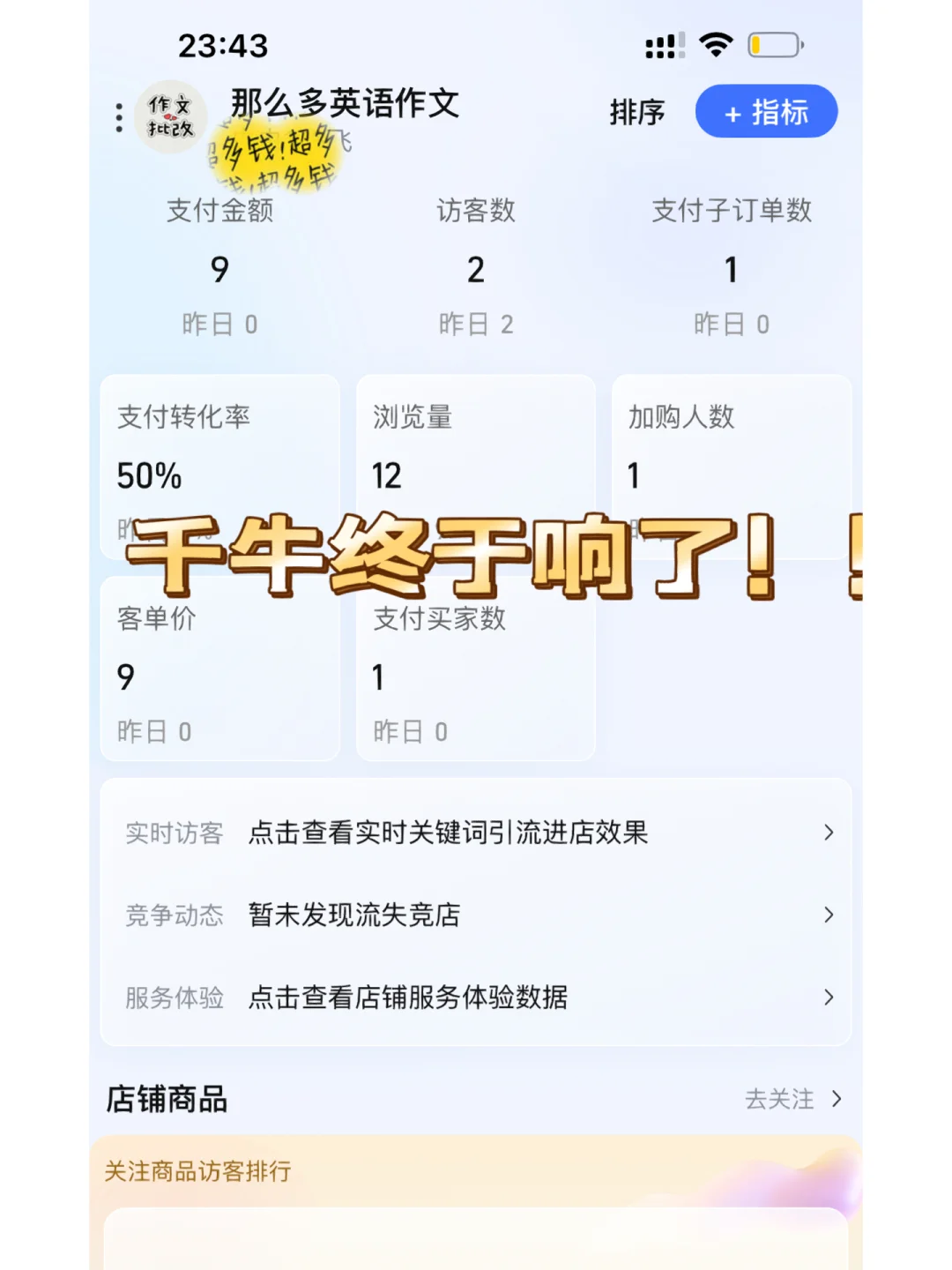Add a metric with the + 指标 button

pos(766,112)
